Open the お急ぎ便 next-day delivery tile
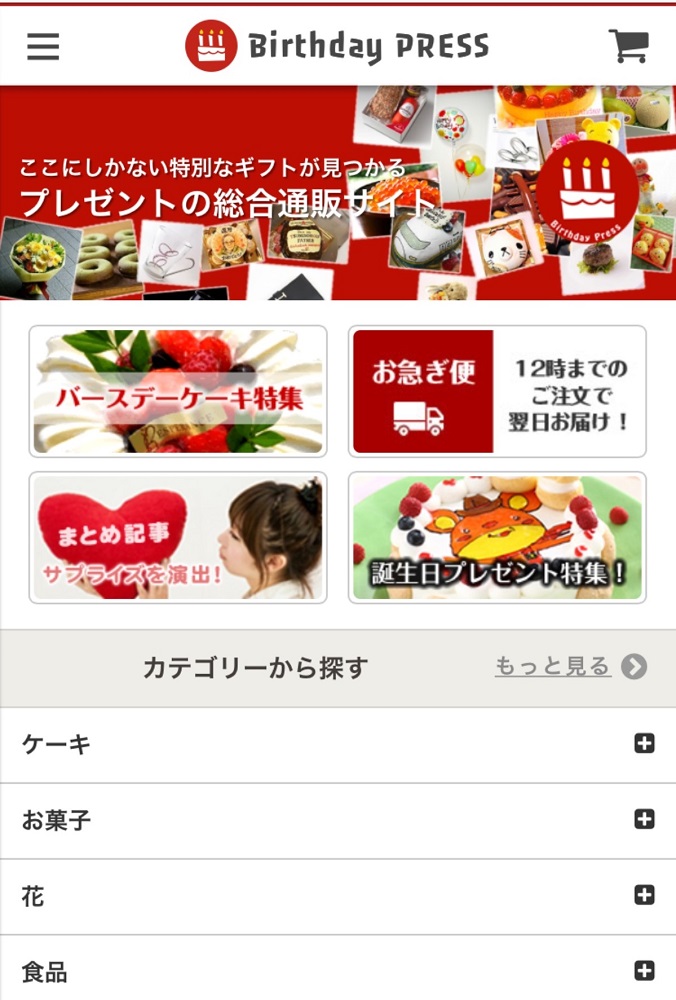The width and height of the screenshot is (676, 1000). [497, 391]
